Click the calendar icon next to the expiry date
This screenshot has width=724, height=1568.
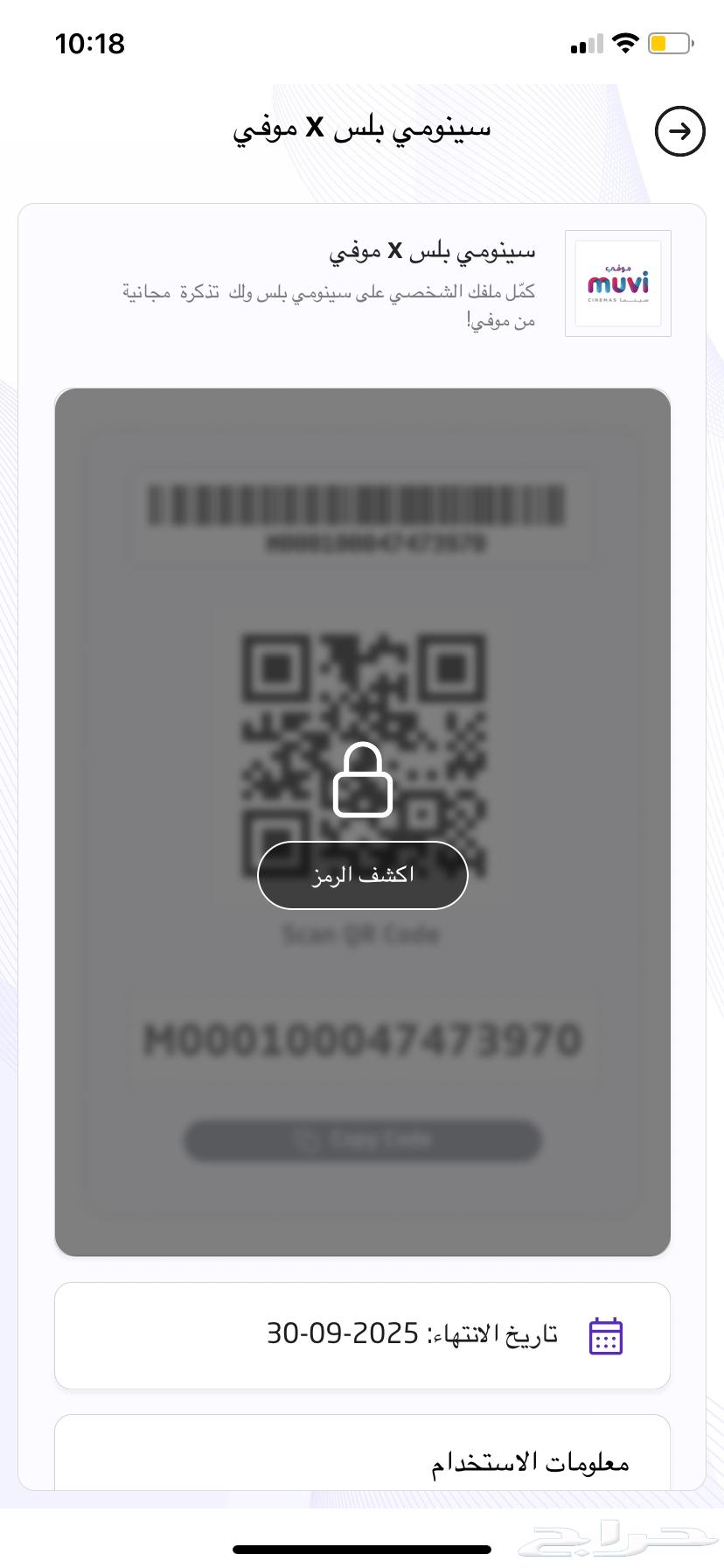pyautogui.click(x=607, y=1334)
